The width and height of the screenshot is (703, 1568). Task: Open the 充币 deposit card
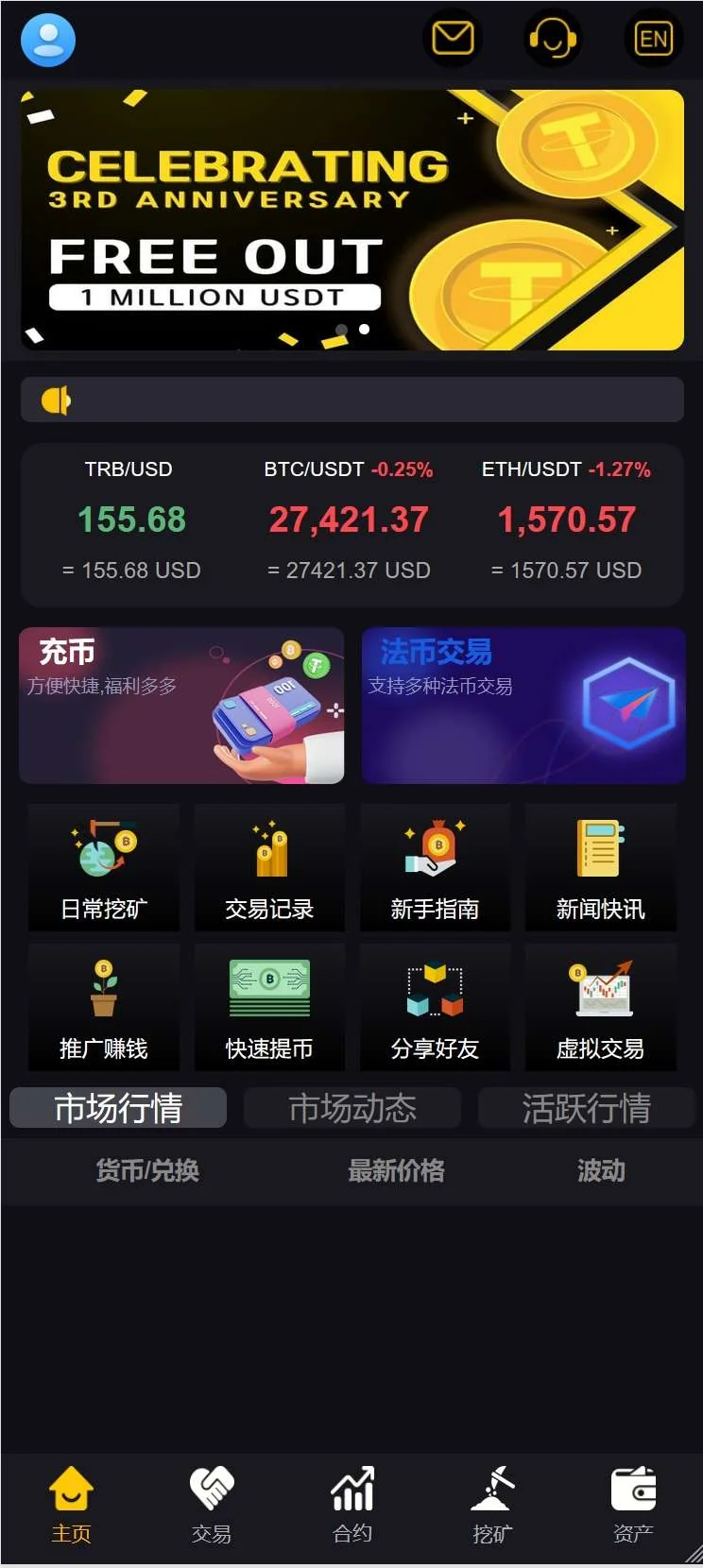(x=181, y=706)
